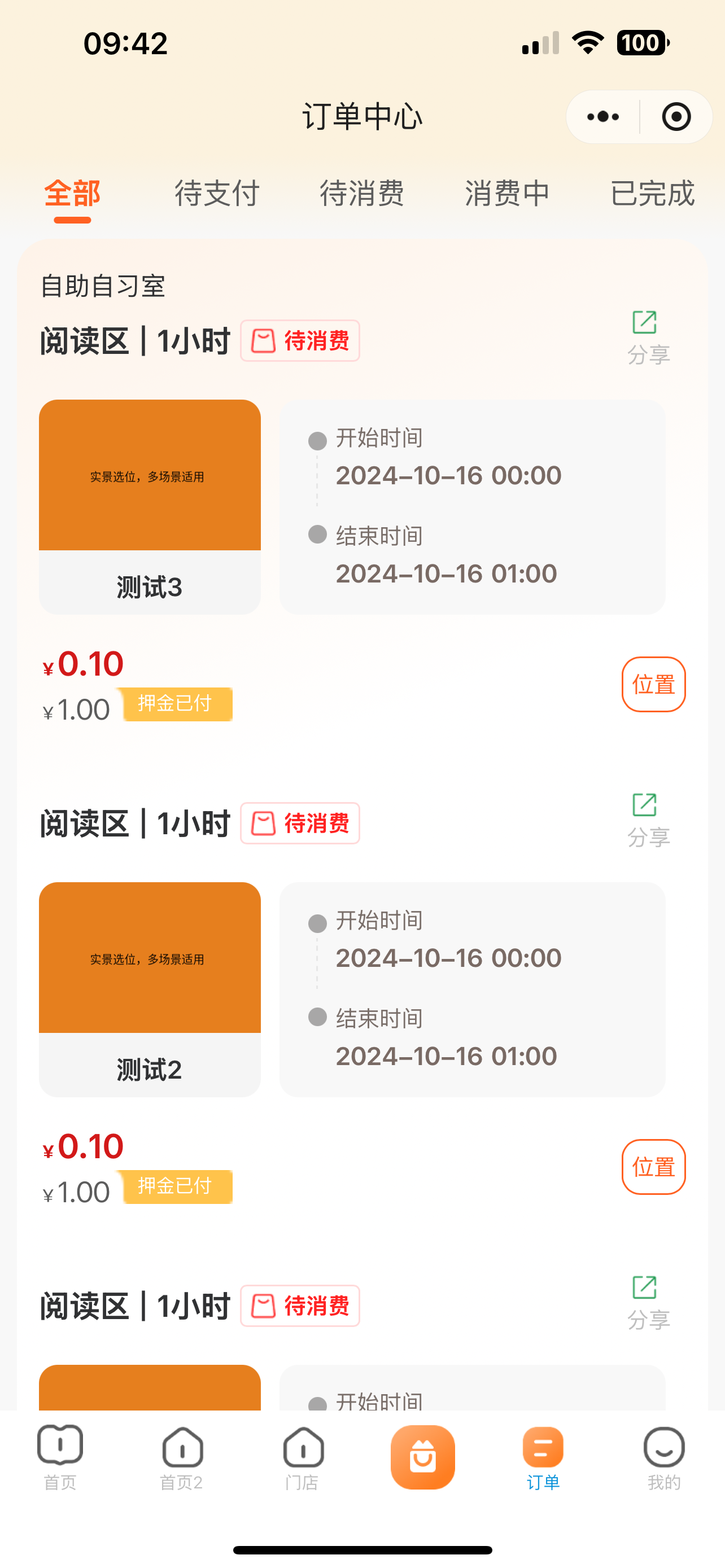Open the 我的 profile tab
Image resolution: width=725 pixels, height=1568 pixels.
(664, 1457)
